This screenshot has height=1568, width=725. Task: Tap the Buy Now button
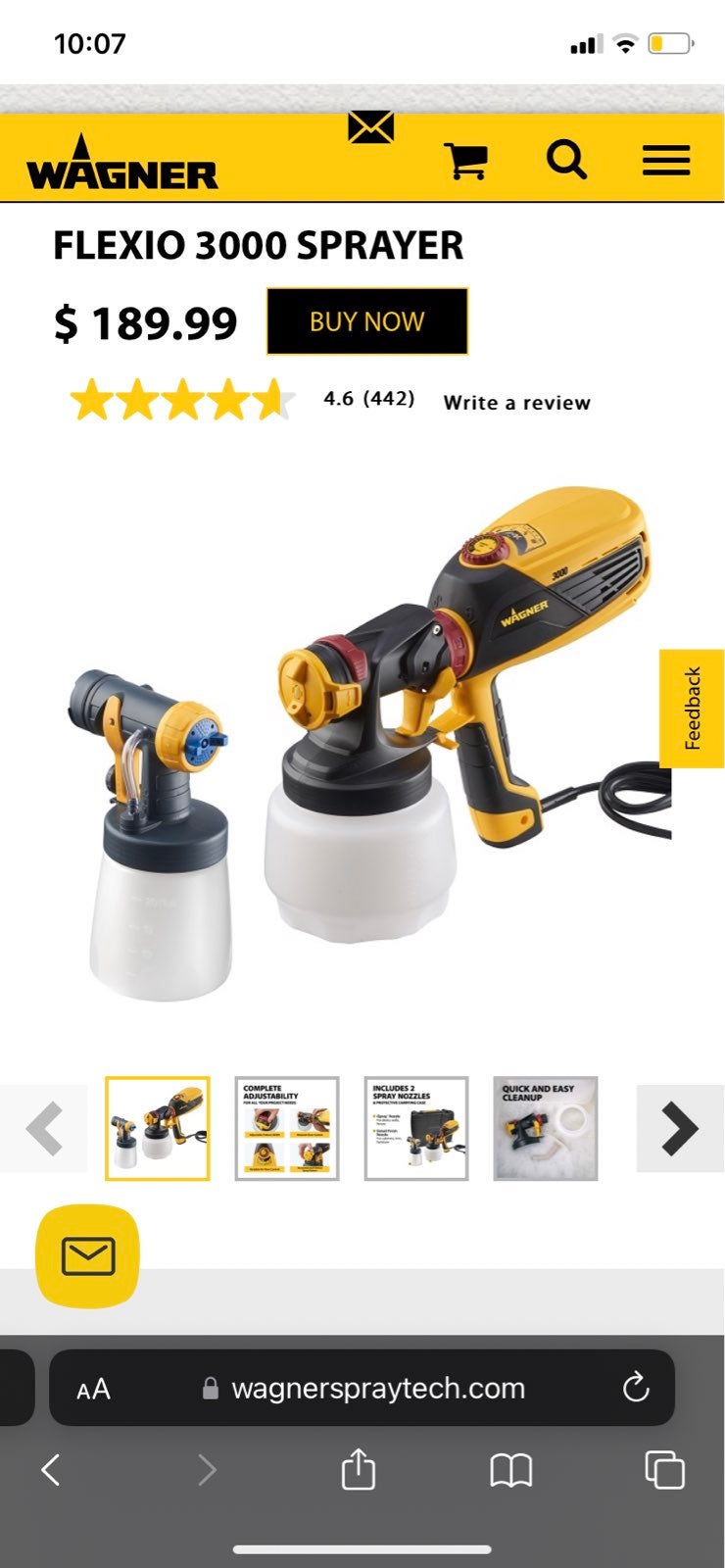pyautogui.click(x=367, y=321)
